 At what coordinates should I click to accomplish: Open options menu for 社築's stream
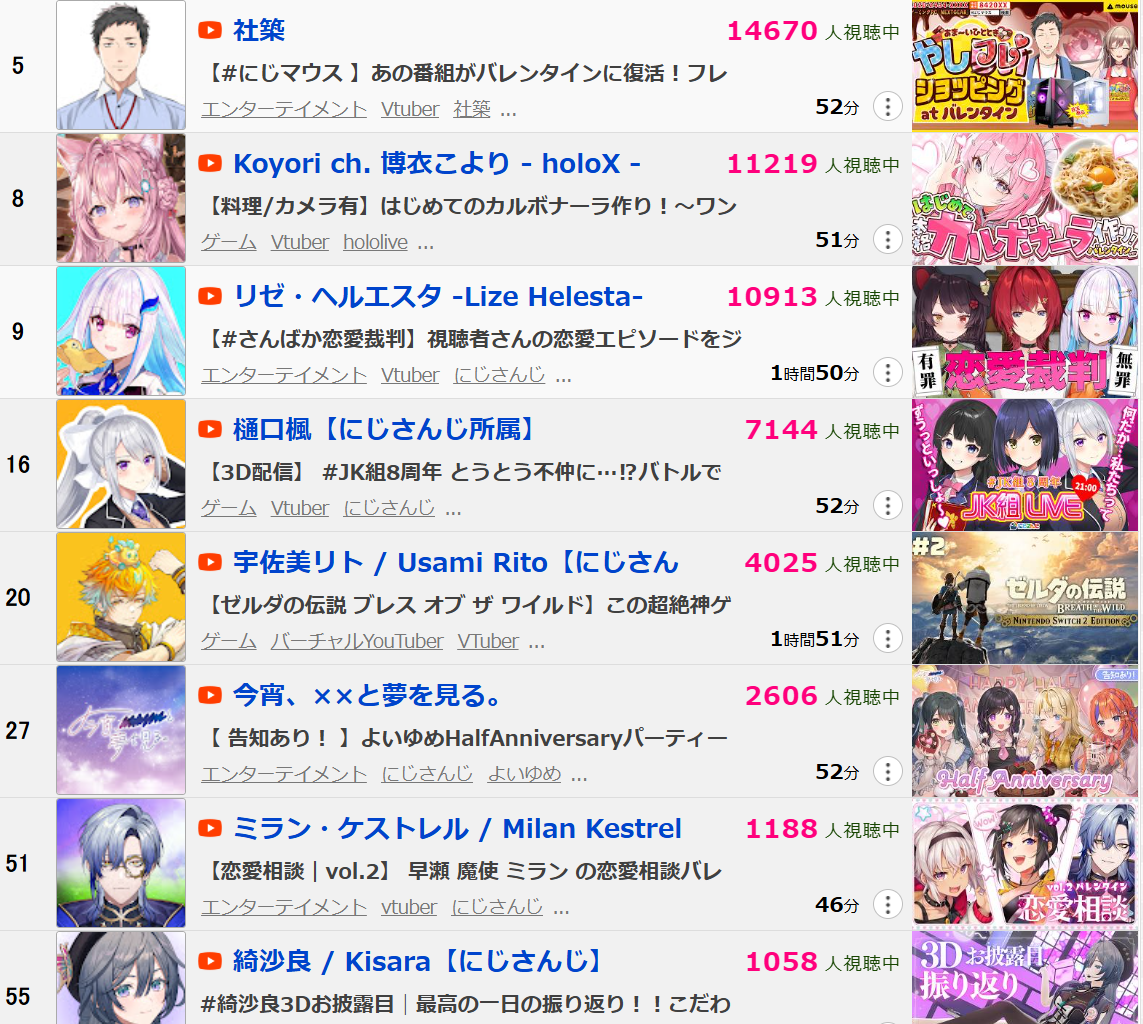tap(888, 106)
